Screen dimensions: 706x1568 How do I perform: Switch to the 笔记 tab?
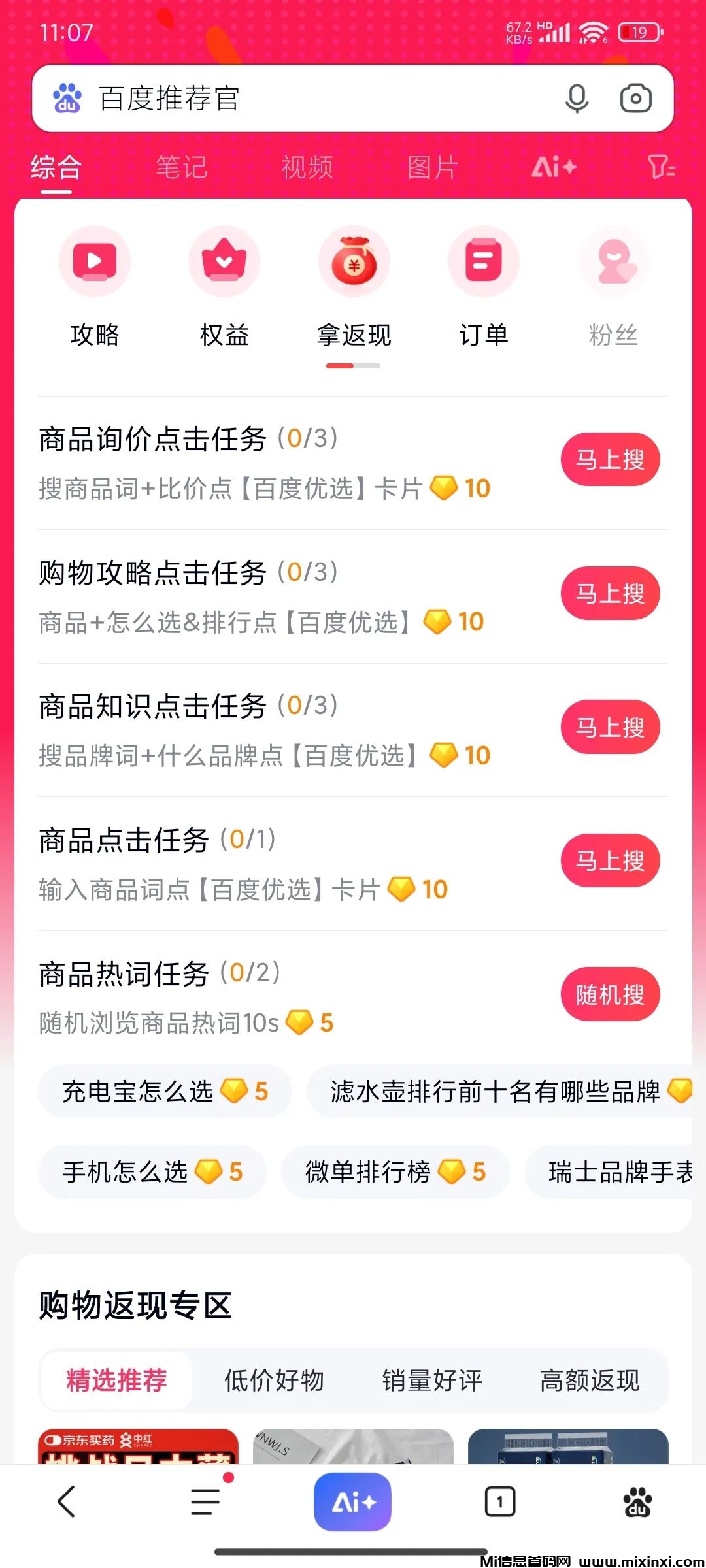pos(182,168)
